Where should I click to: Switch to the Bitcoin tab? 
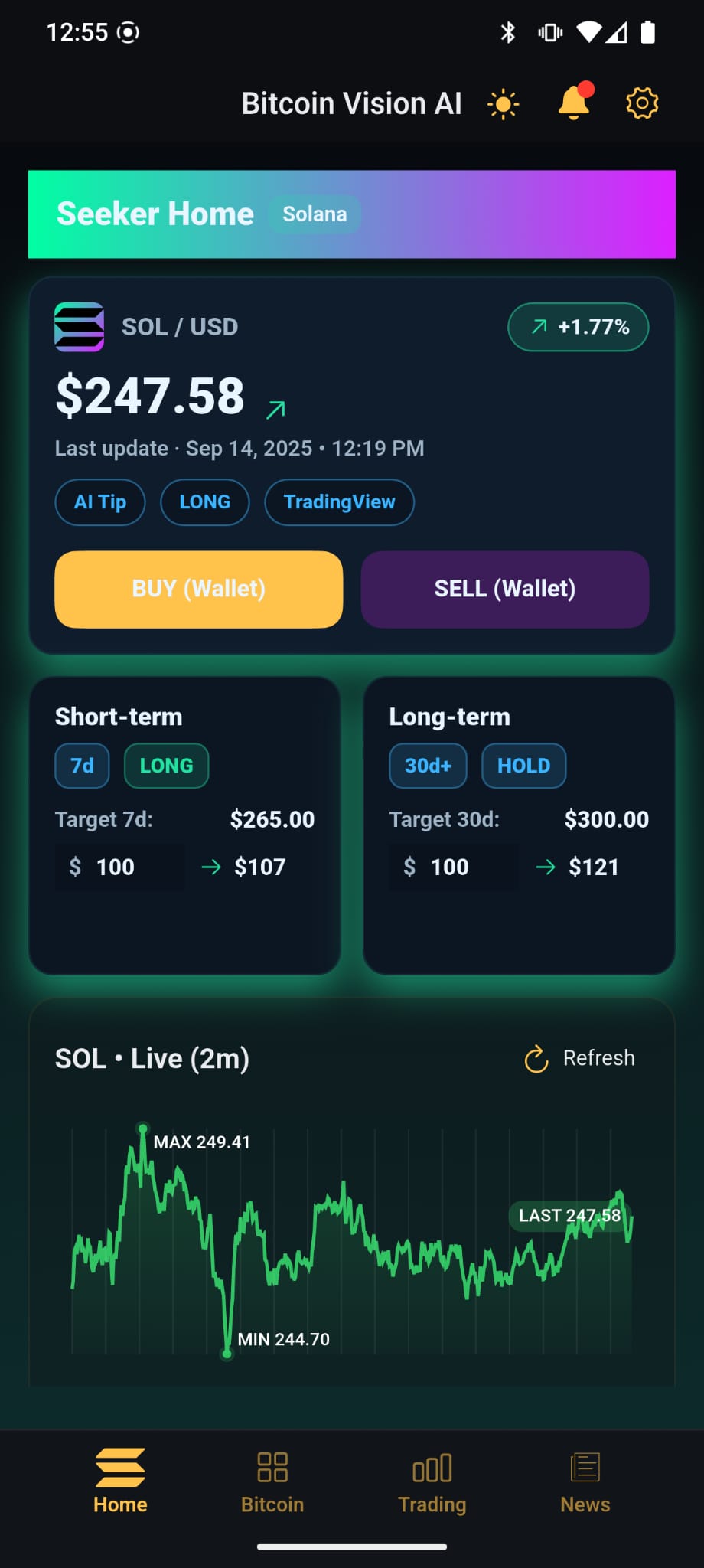click(x=272, y=1481)
